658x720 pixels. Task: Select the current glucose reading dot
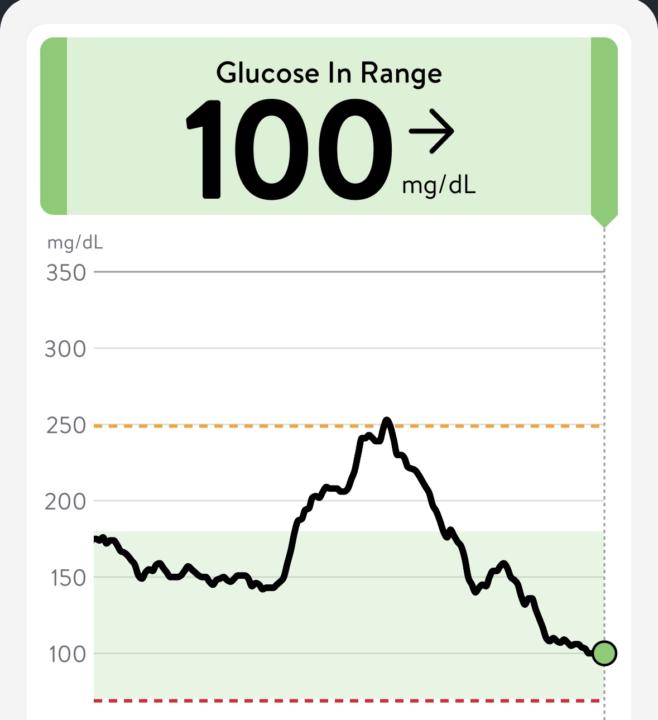(604, 653)
